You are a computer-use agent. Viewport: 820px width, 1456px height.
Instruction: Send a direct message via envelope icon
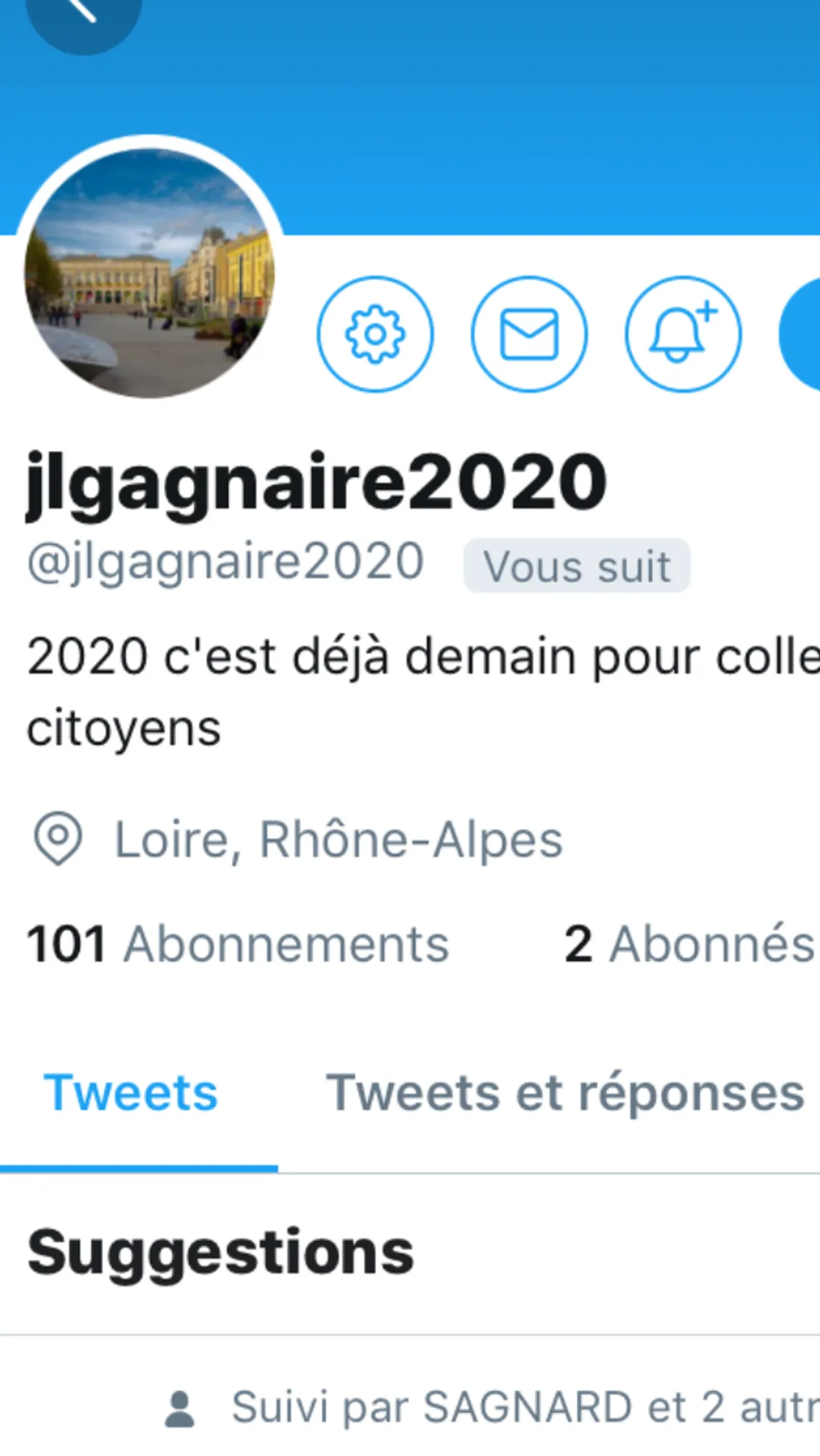coord(529,334)
